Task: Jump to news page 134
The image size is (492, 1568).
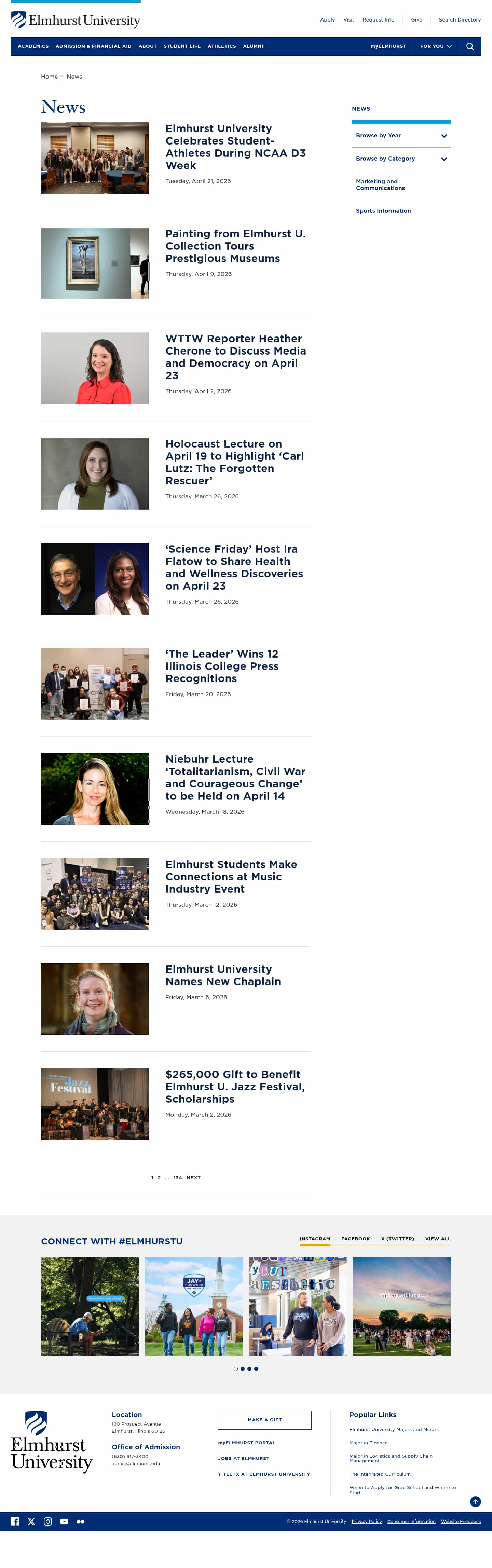Action: (177, 1178)
